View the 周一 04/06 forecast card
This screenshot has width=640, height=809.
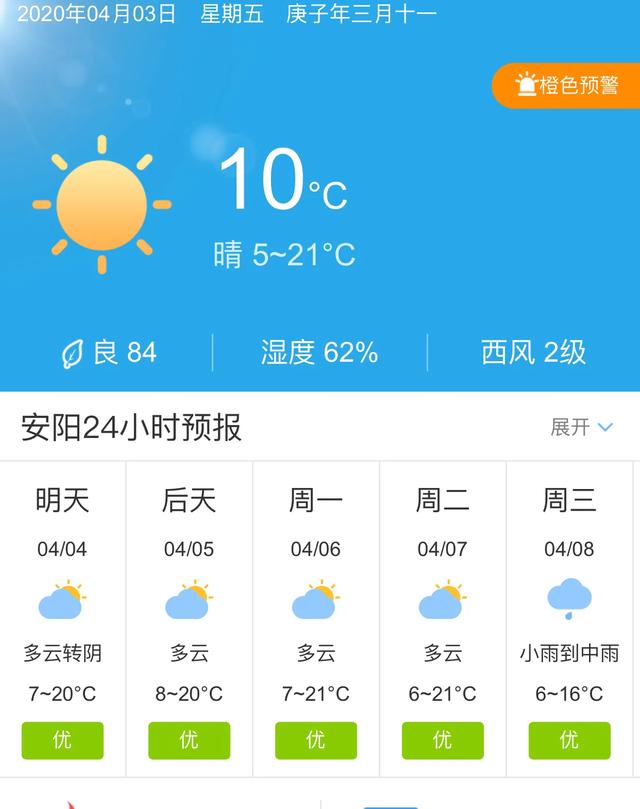(x=316, y=618)
